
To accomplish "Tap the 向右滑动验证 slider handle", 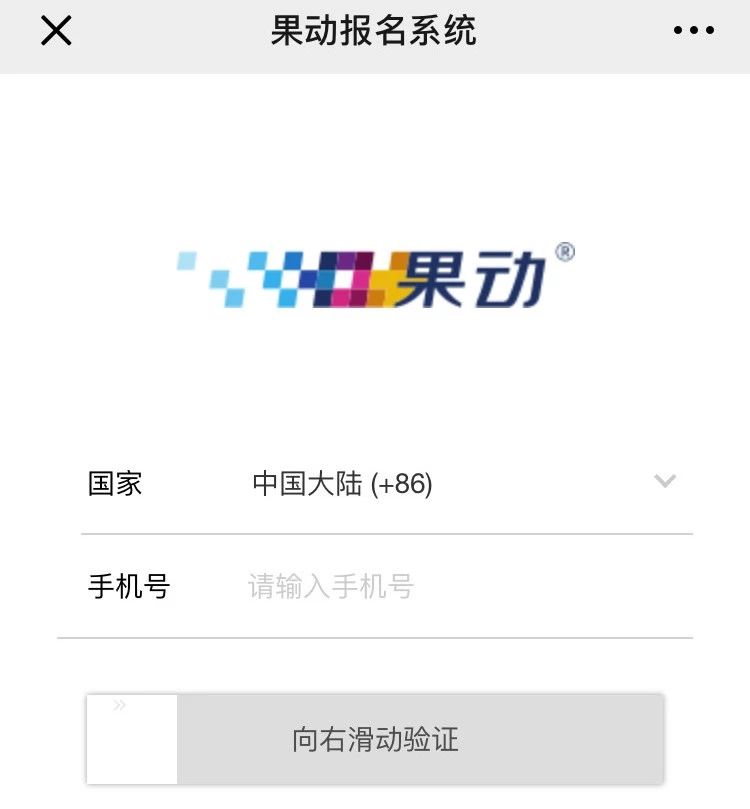I will 132,739.
